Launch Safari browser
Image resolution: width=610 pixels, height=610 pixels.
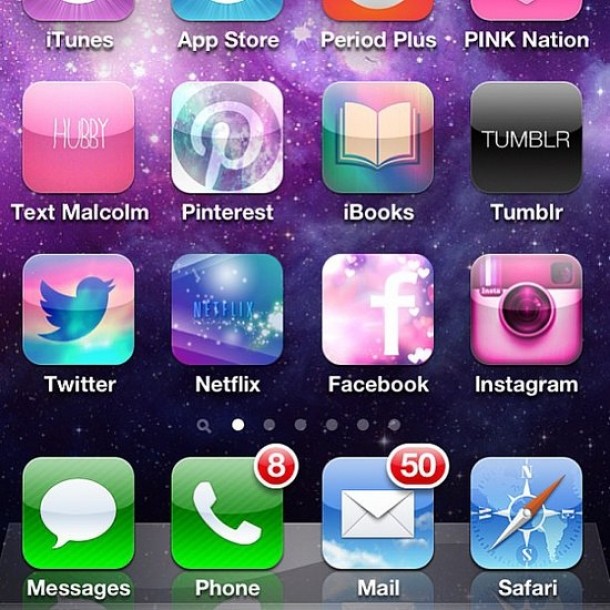(527, 513)
